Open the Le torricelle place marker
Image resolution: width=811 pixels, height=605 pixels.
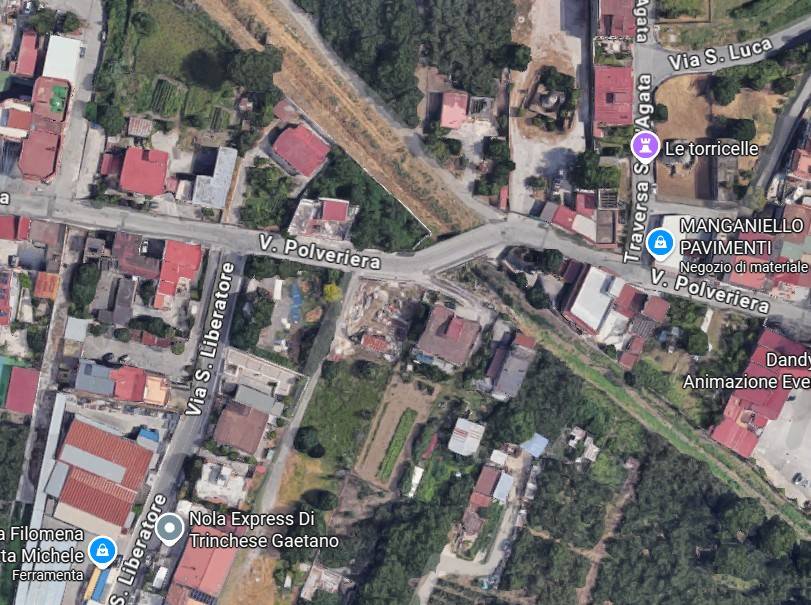(646, 148)
